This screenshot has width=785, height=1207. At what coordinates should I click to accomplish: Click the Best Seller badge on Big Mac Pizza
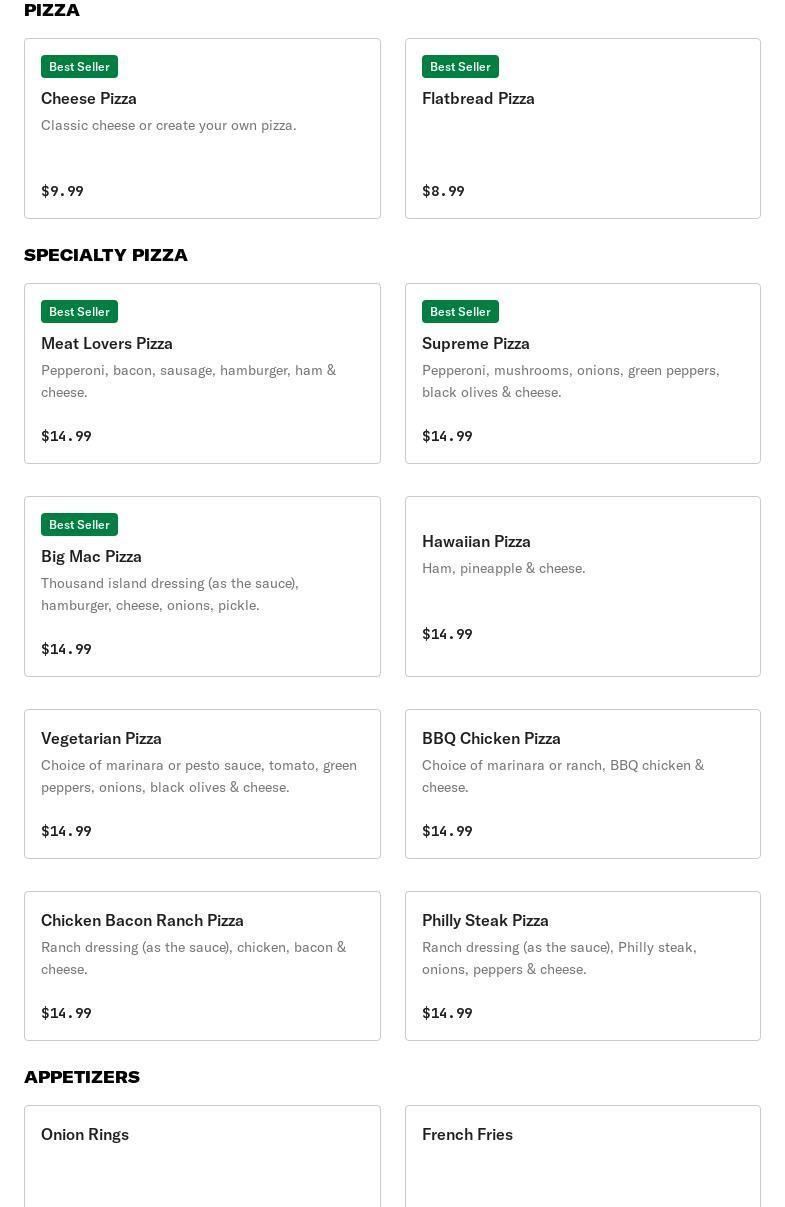[79, 524]
